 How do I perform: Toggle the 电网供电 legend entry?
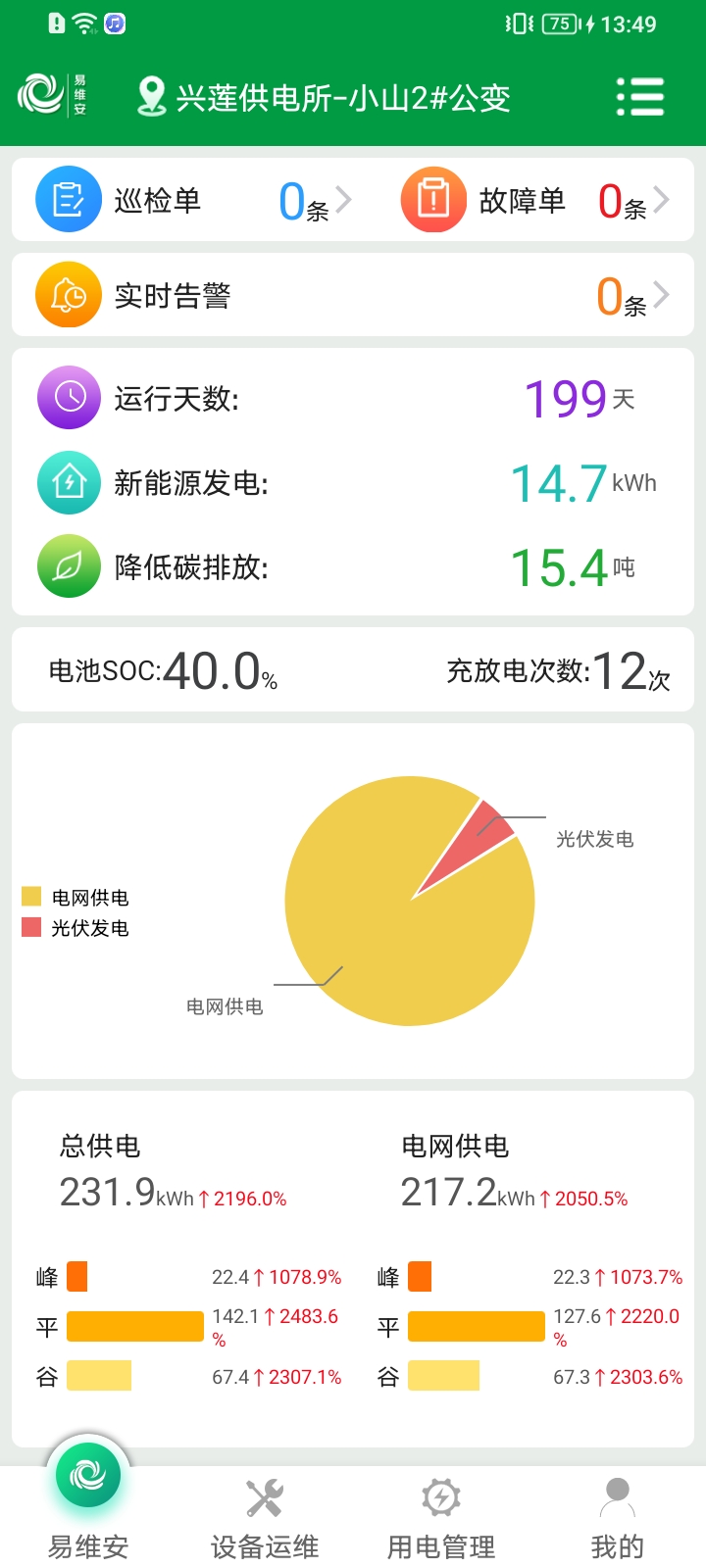pyautogui.click(x=86, y=896)
